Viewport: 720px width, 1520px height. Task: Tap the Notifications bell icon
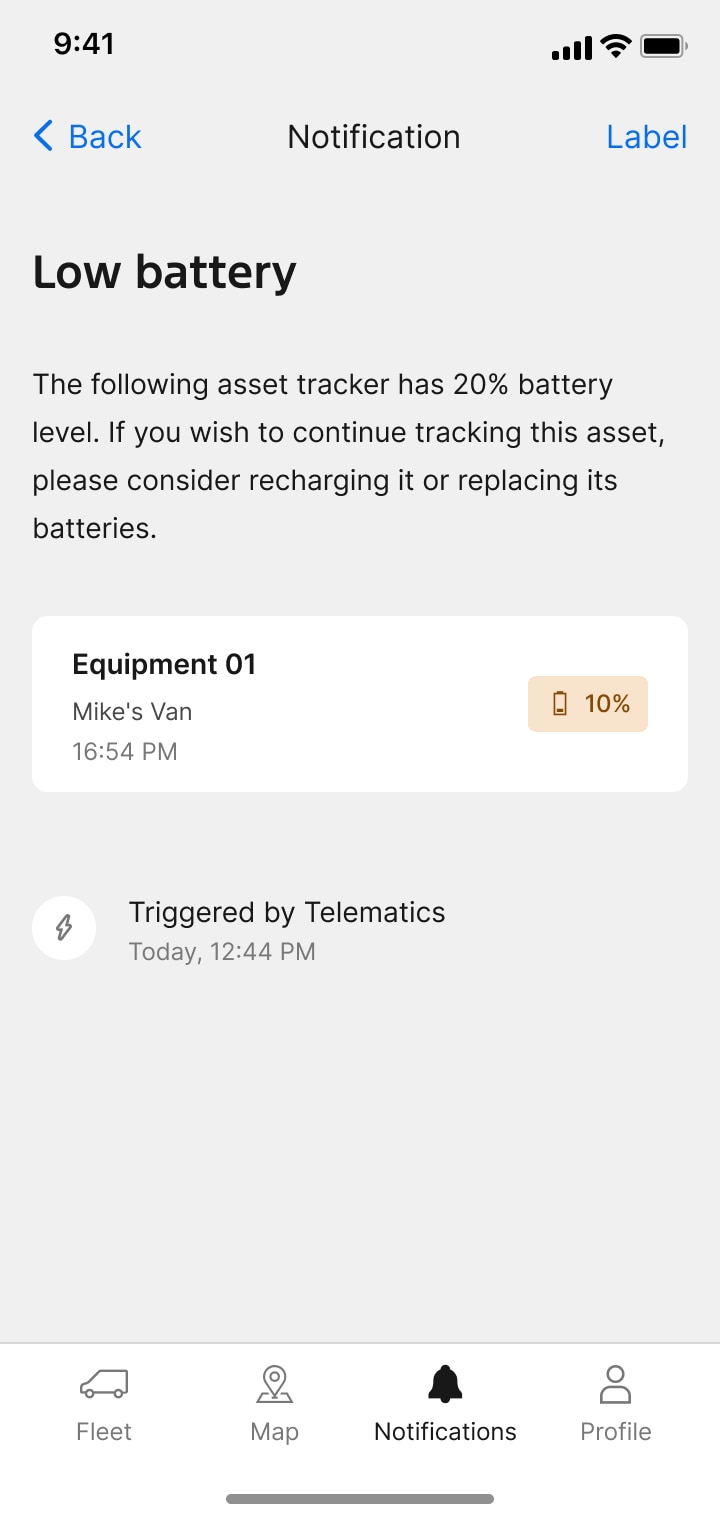(444, 1383)
